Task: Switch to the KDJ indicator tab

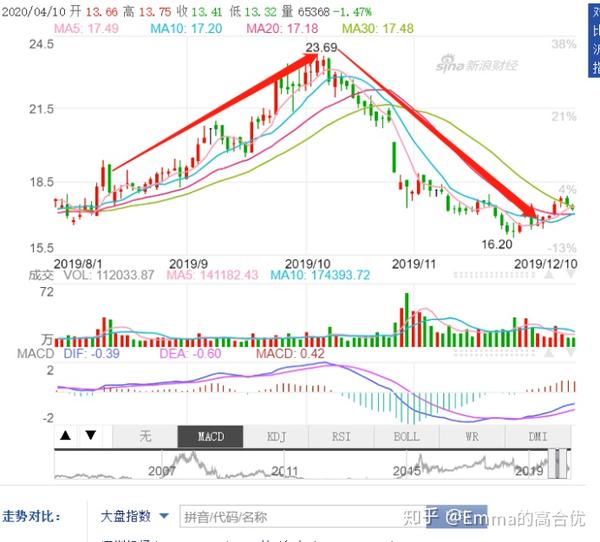Action: click(275, 437)
